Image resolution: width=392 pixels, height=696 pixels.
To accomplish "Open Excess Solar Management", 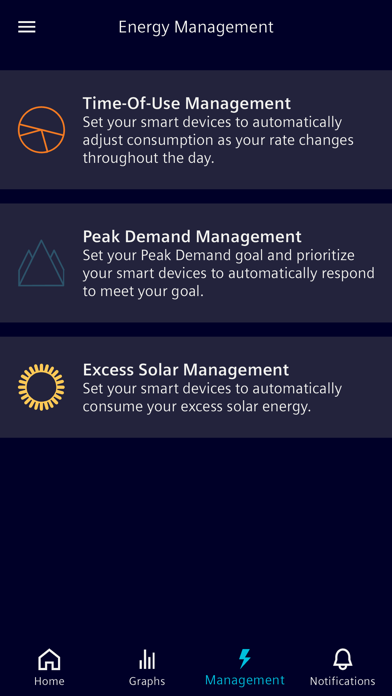I will click(196, 387).
